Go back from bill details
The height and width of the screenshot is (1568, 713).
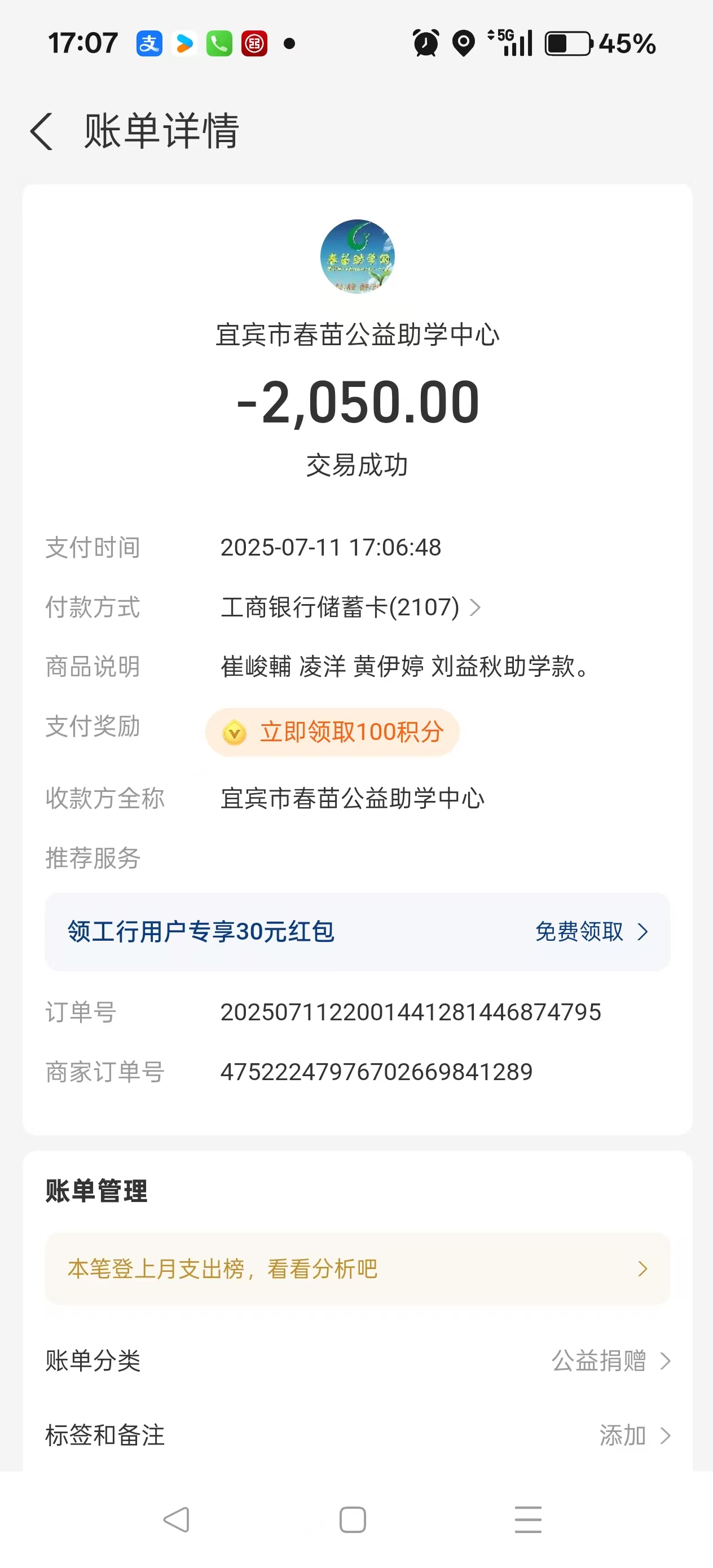[41, 131]
